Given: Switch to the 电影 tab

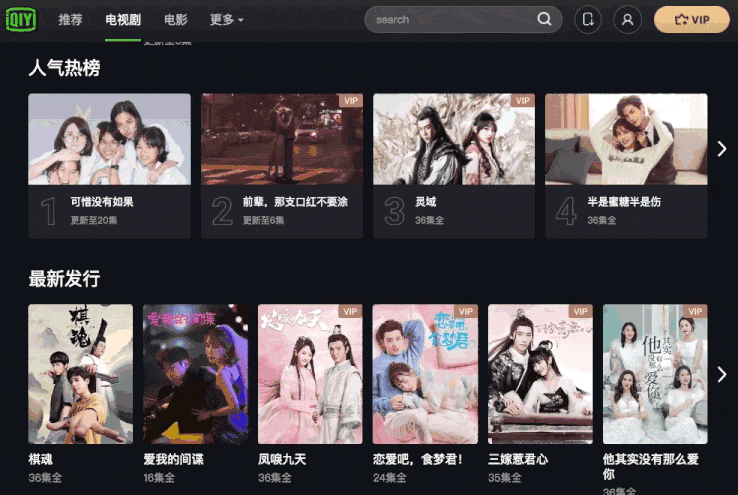Looking at the screenshot, I should pyautogui.click(x=175, y=19).
